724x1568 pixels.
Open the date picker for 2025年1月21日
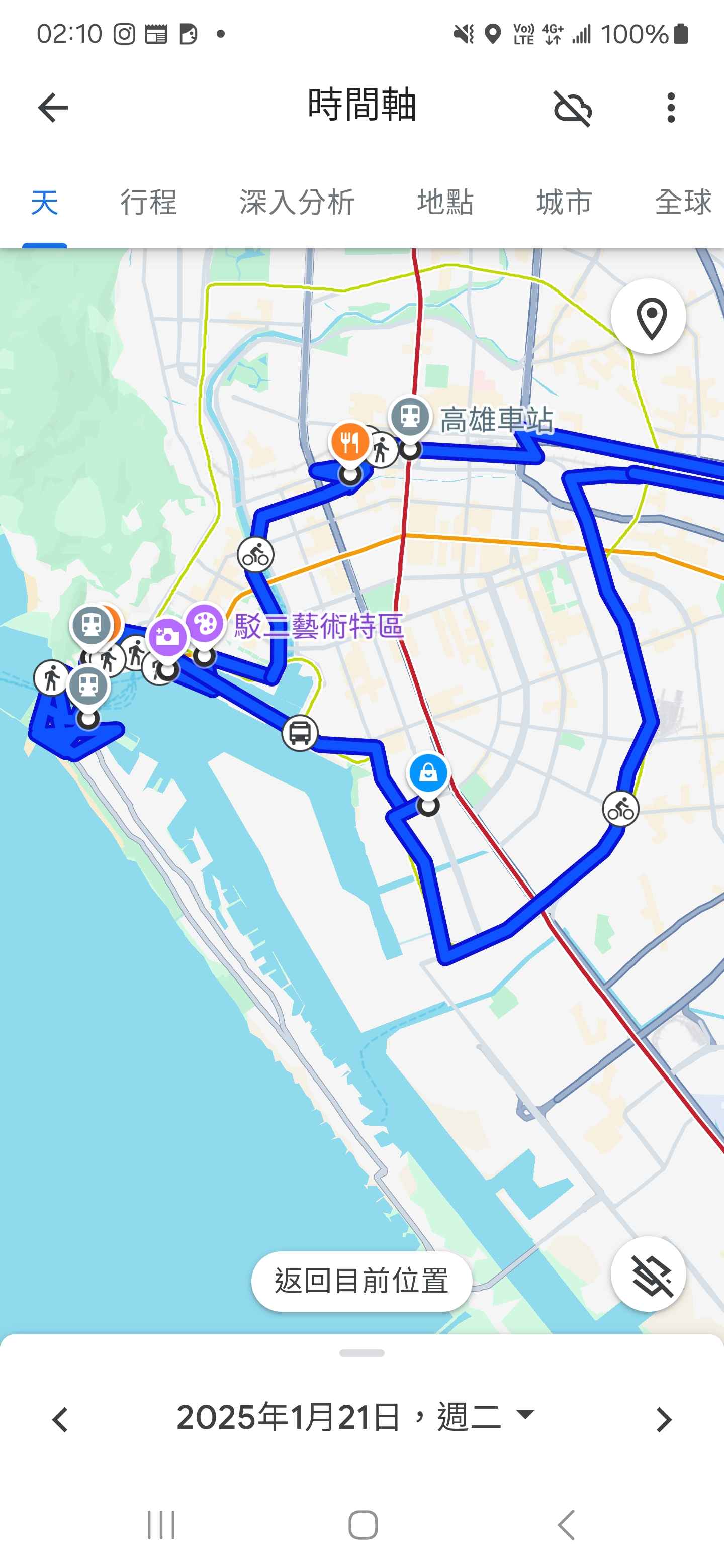coord(356,1417)
